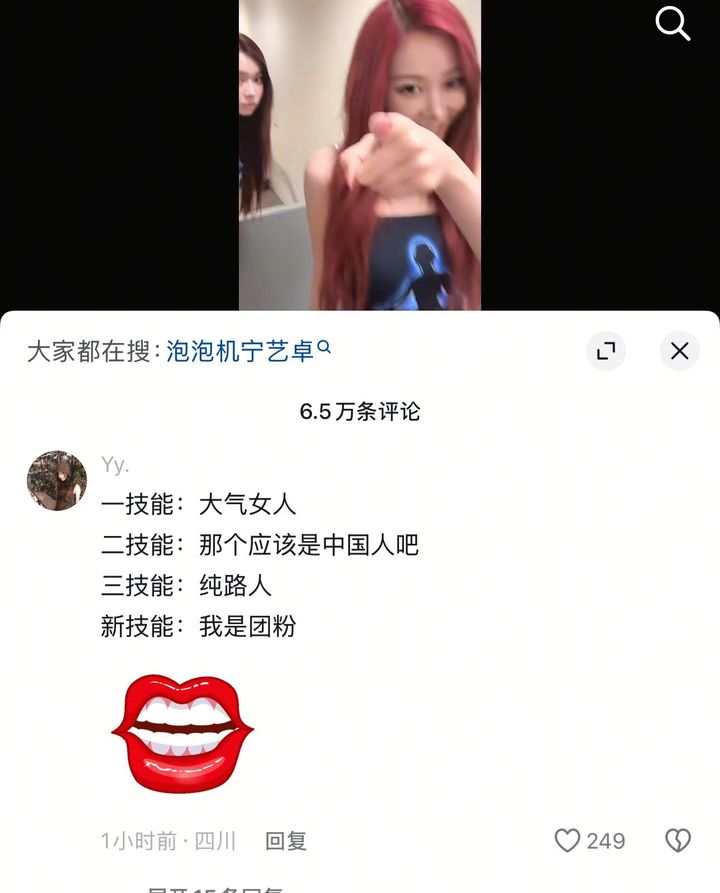Open Yy.'s profile avatar
This screenshot has height=893, width=720.
coord(57,480)
